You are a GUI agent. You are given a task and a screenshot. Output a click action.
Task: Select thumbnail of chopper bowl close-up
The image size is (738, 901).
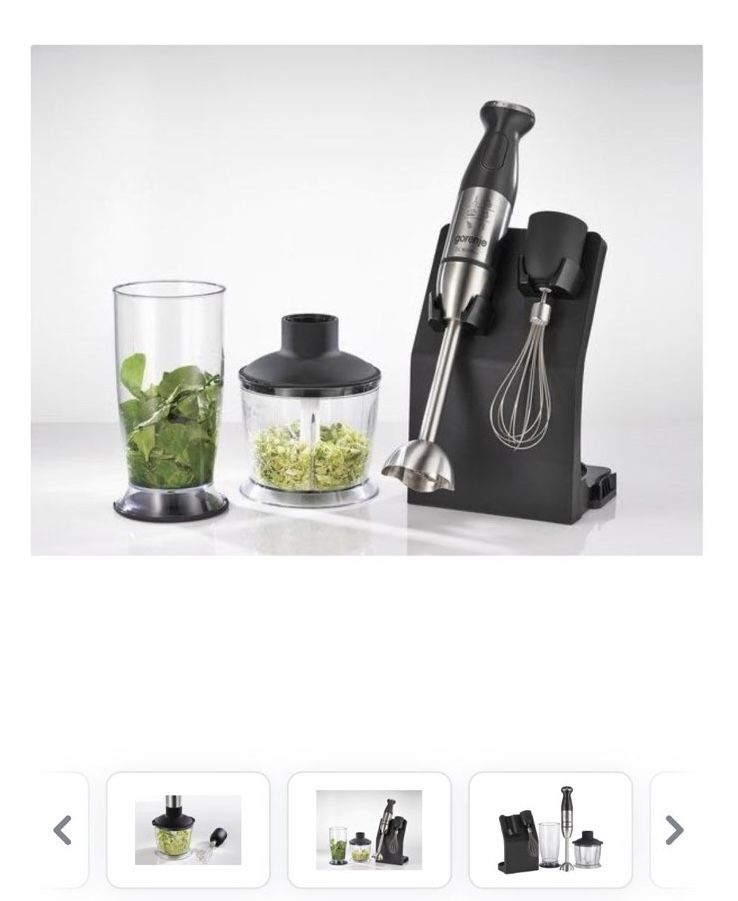pyautogui.click(x=188, y=830)
